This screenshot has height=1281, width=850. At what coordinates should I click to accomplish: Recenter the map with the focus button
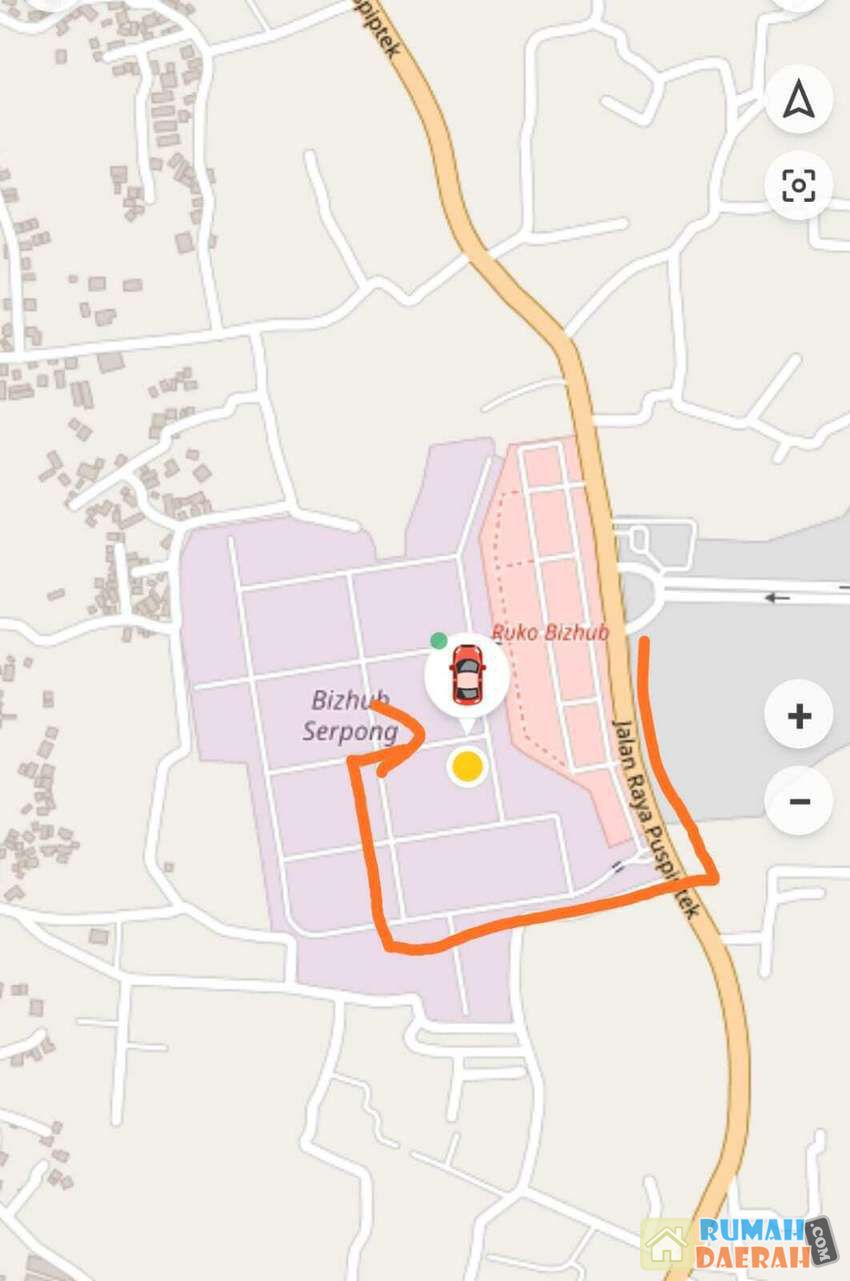(798, 185)
